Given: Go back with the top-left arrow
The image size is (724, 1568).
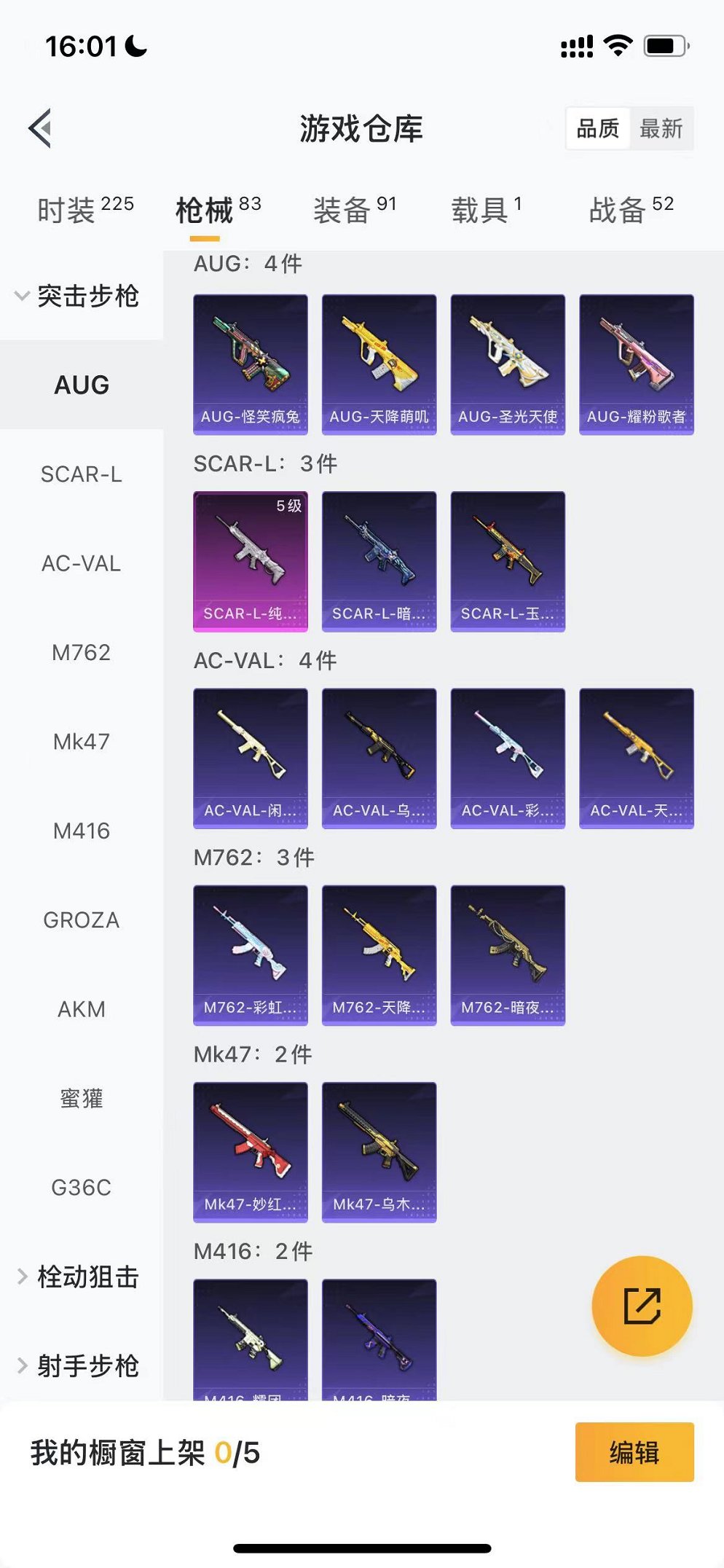Looking at the screenshot, I should (40, 128).
